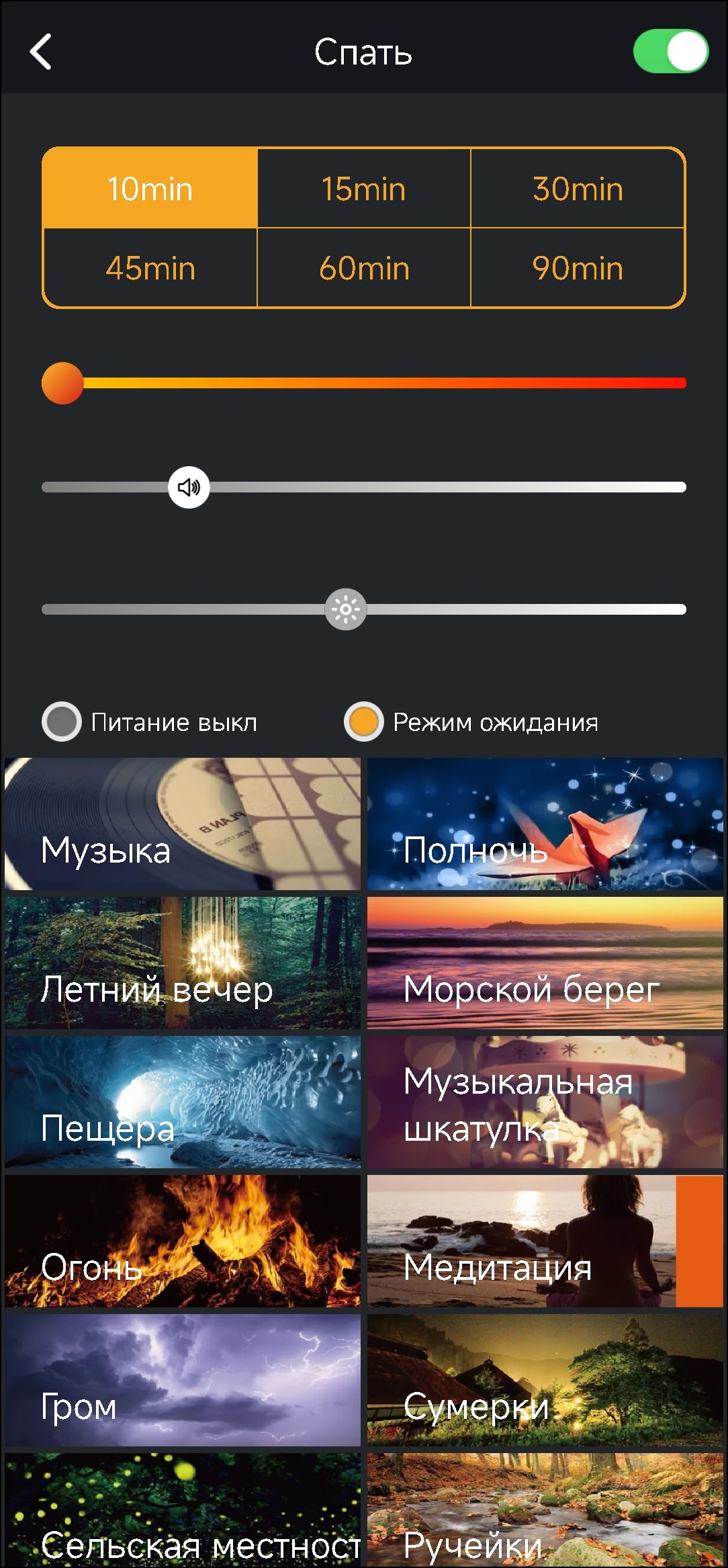Pick the 60min timer option
The image size is (728, 1568).
[363, 268]
